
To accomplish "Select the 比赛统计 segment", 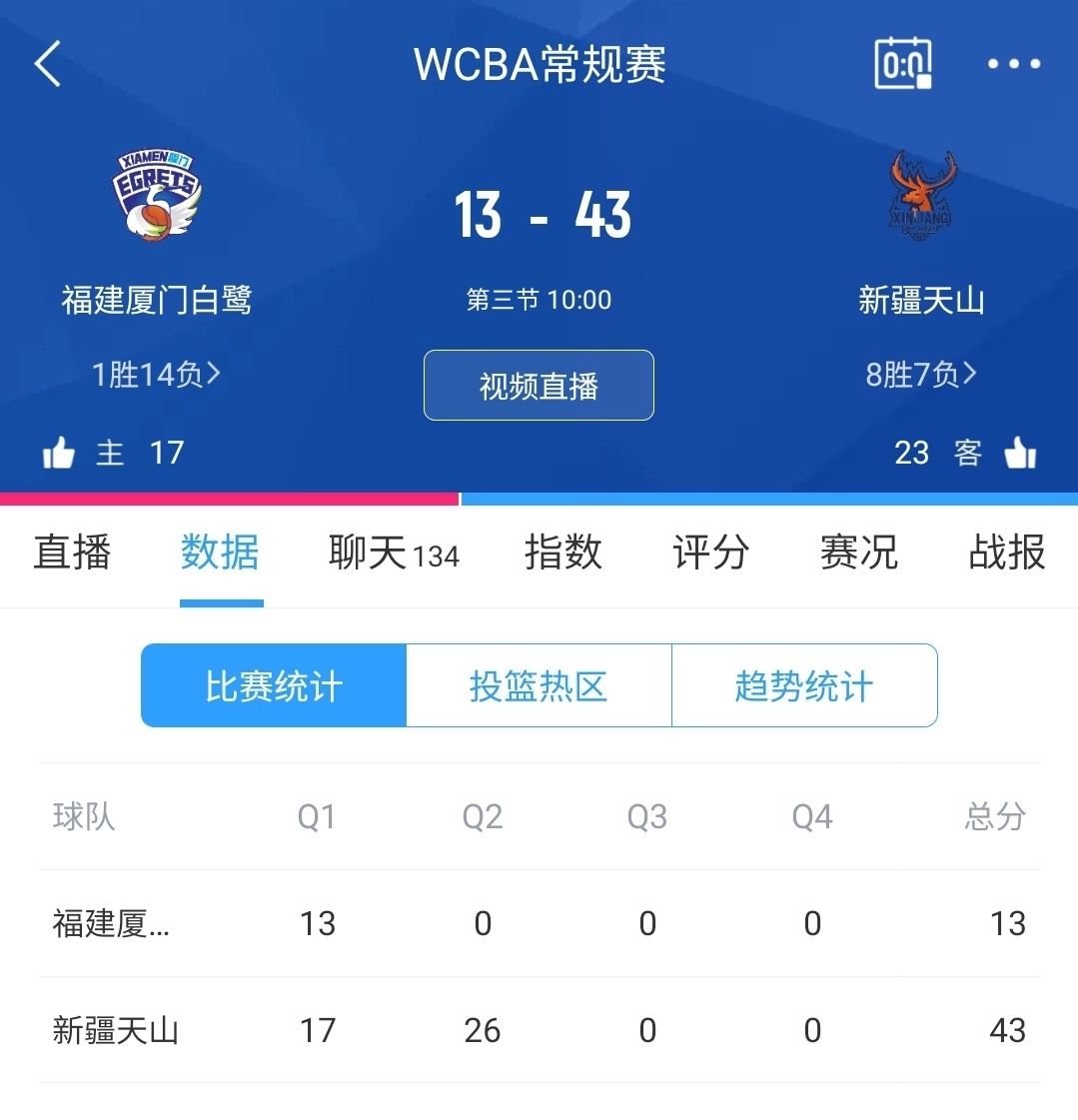I will pyautogui.click(x=274, y=686).
